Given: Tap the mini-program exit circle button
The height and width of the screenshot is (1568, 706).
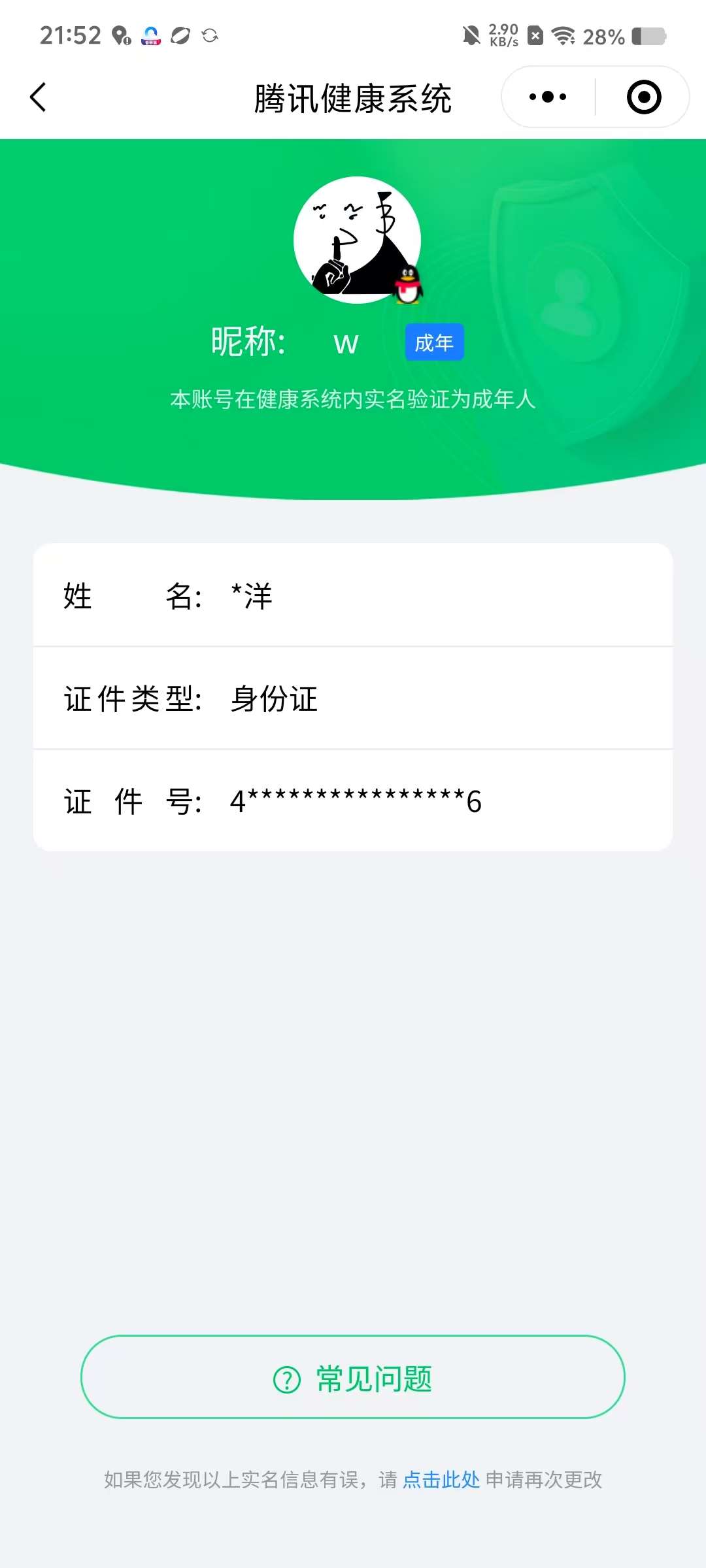Looking at the screenshot, I should 643,96.
